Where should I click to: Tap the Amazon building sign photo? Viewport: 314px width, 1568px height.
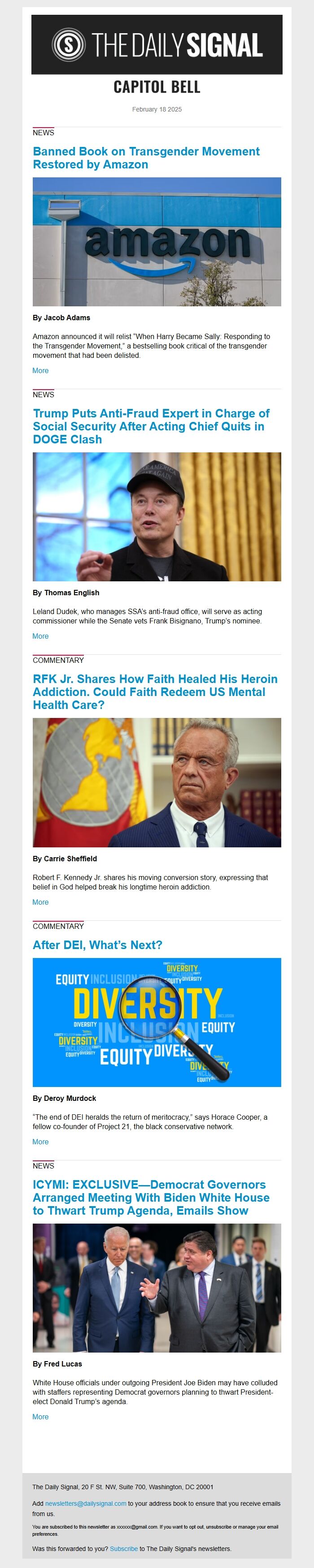coord(157,242)
